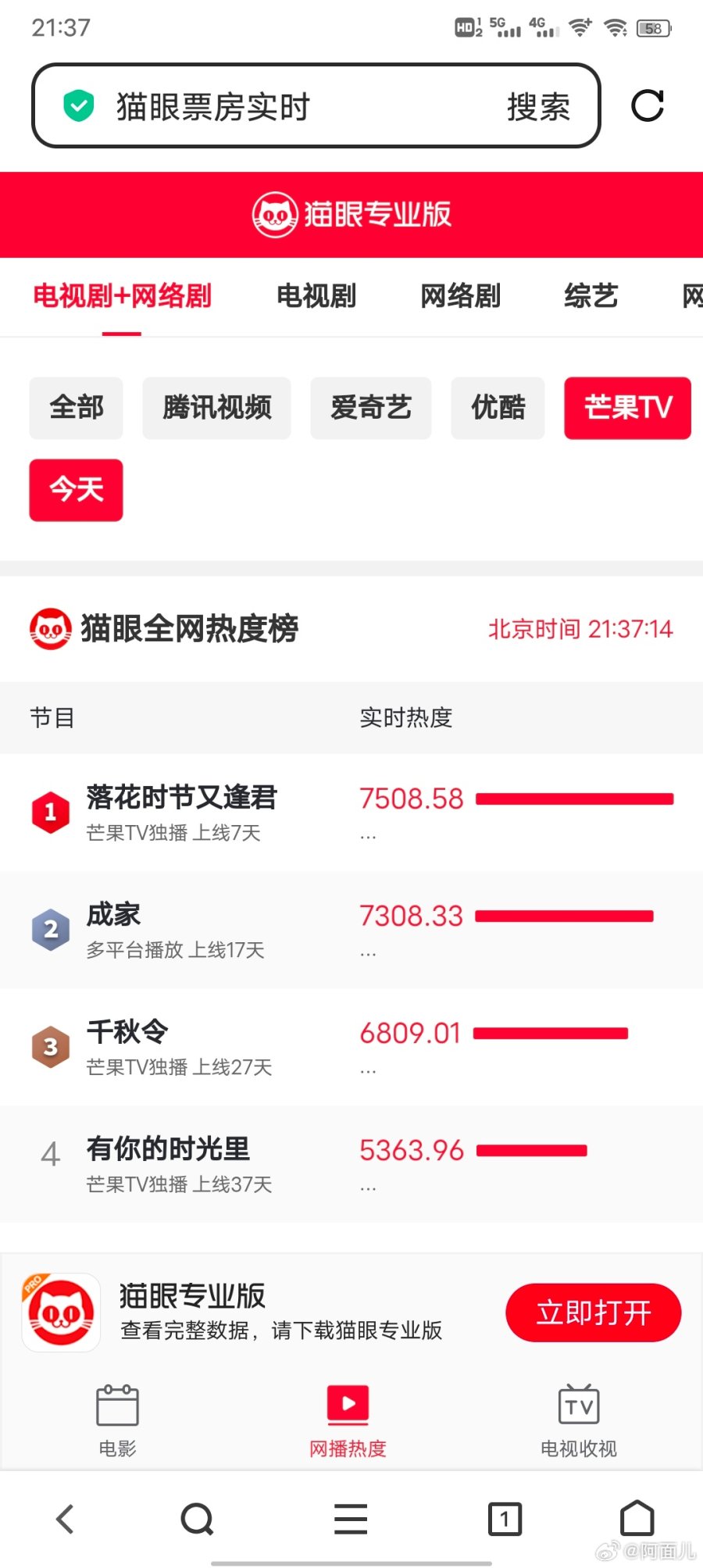Viewport: 703px width, 1568px height.
Task: Open 有你的时光里 entry
Action: coord(351,1164)
